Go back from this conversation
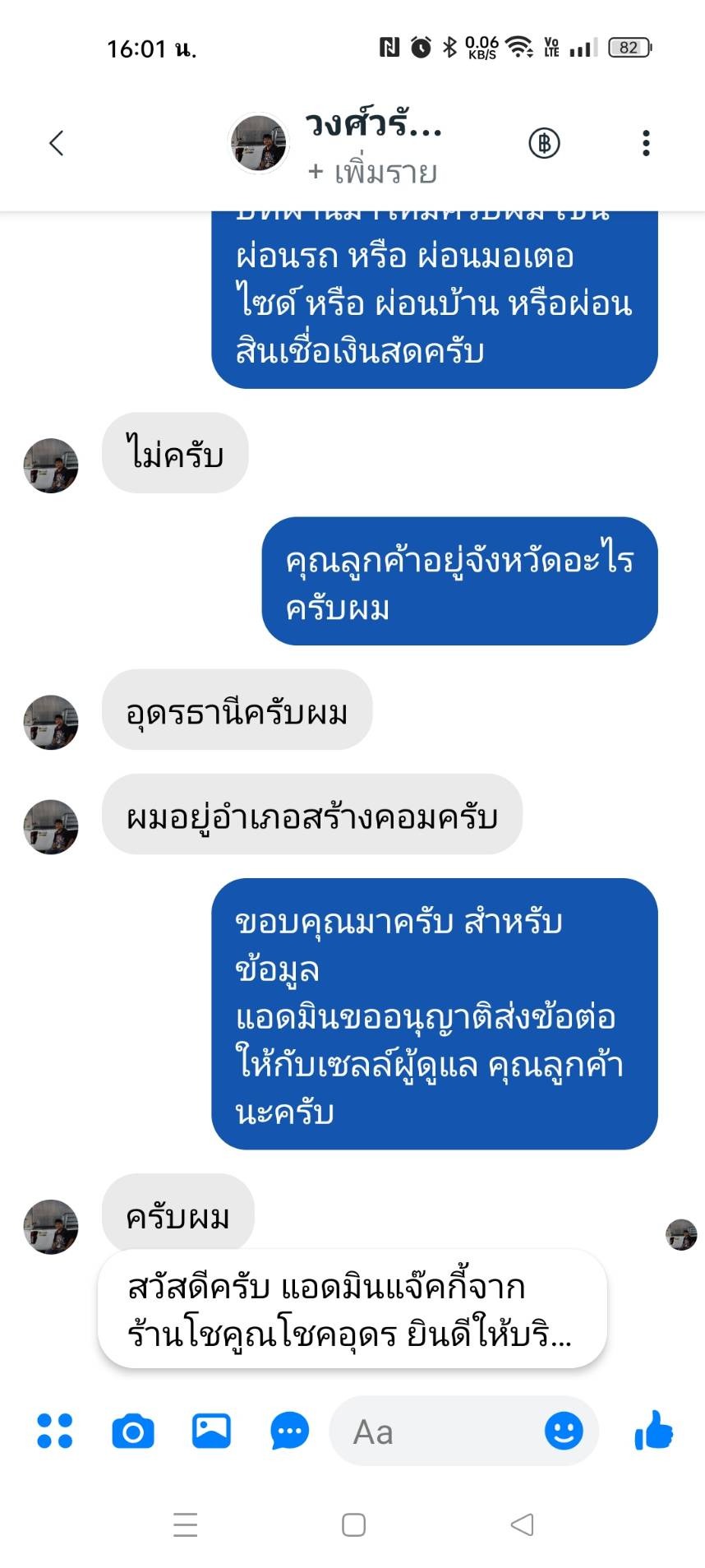Viewport: 705px width, 1568px height. pos(56,143)
